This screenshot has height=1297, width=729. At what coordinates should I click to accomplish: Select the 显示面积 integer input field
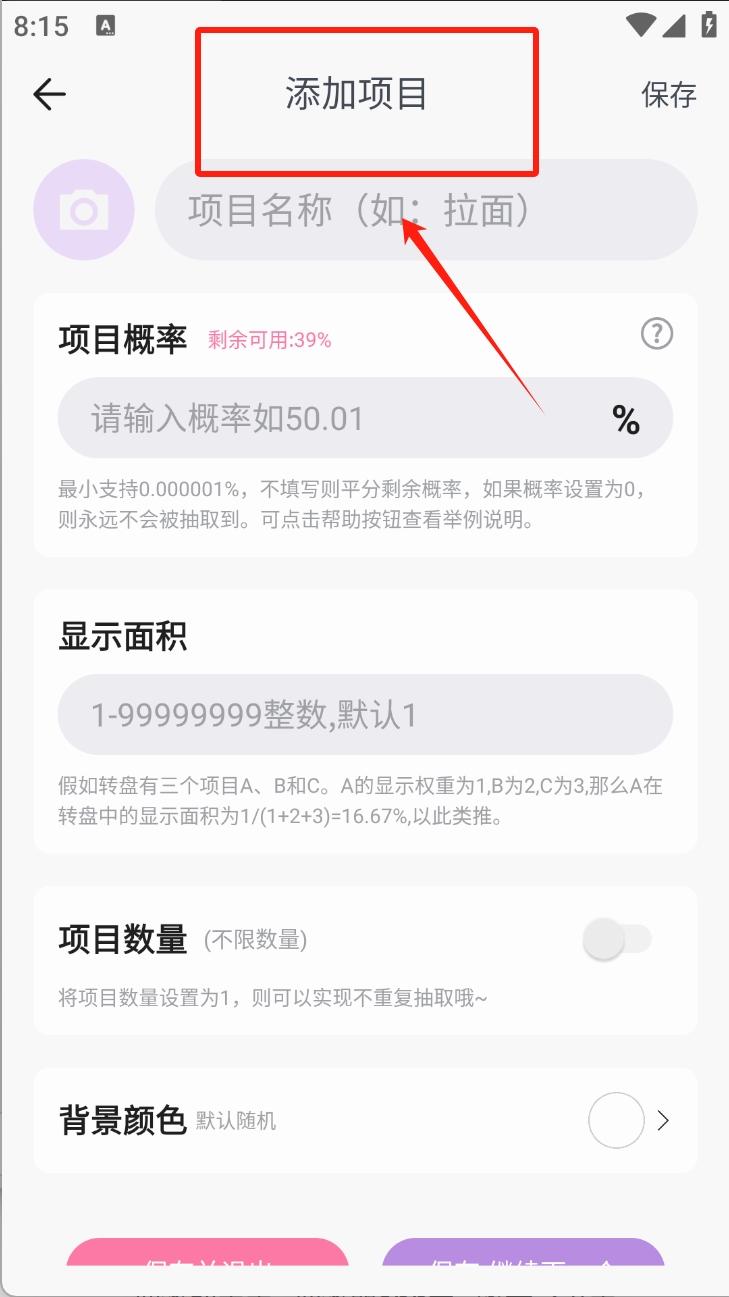(365, 714)
